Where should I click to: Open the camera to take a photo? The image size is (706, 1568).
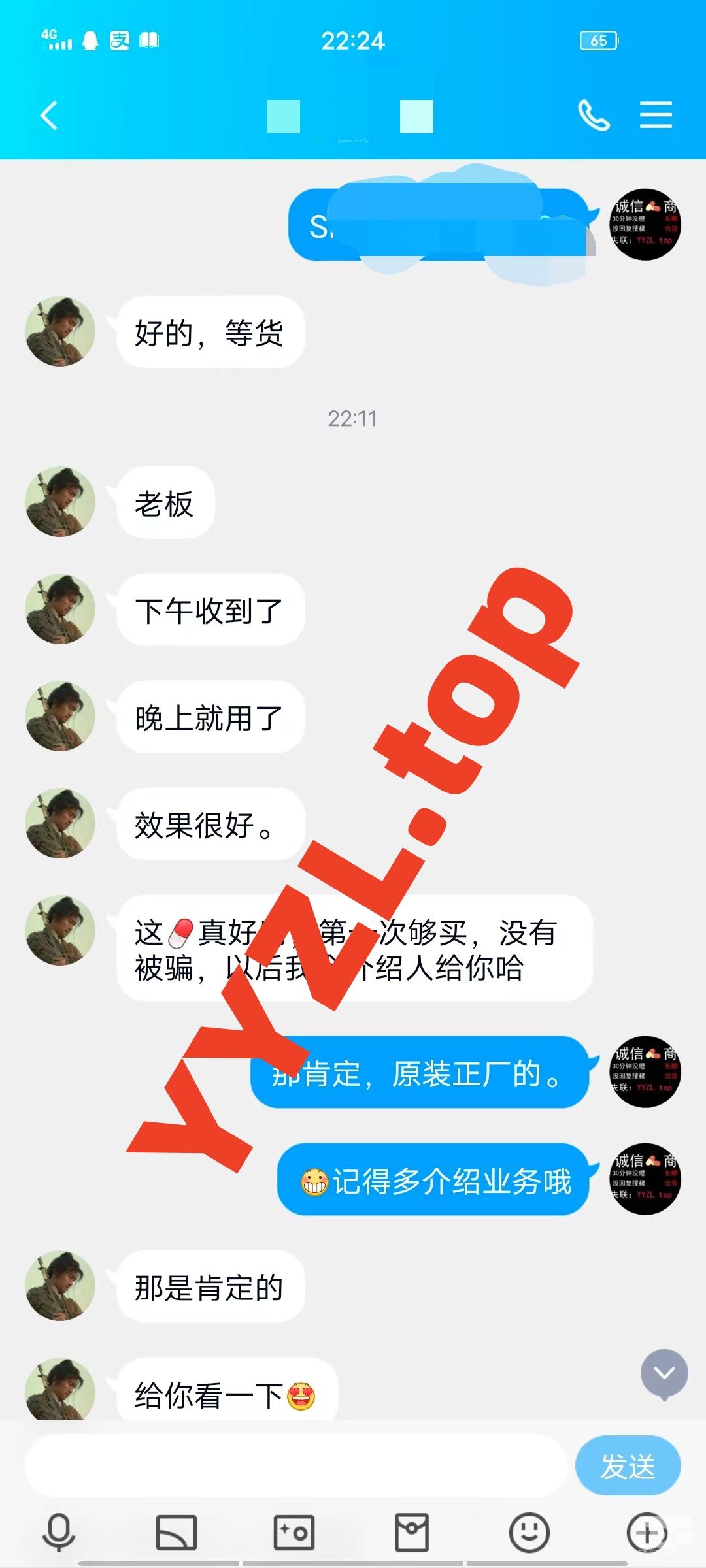pos(294,1532)
